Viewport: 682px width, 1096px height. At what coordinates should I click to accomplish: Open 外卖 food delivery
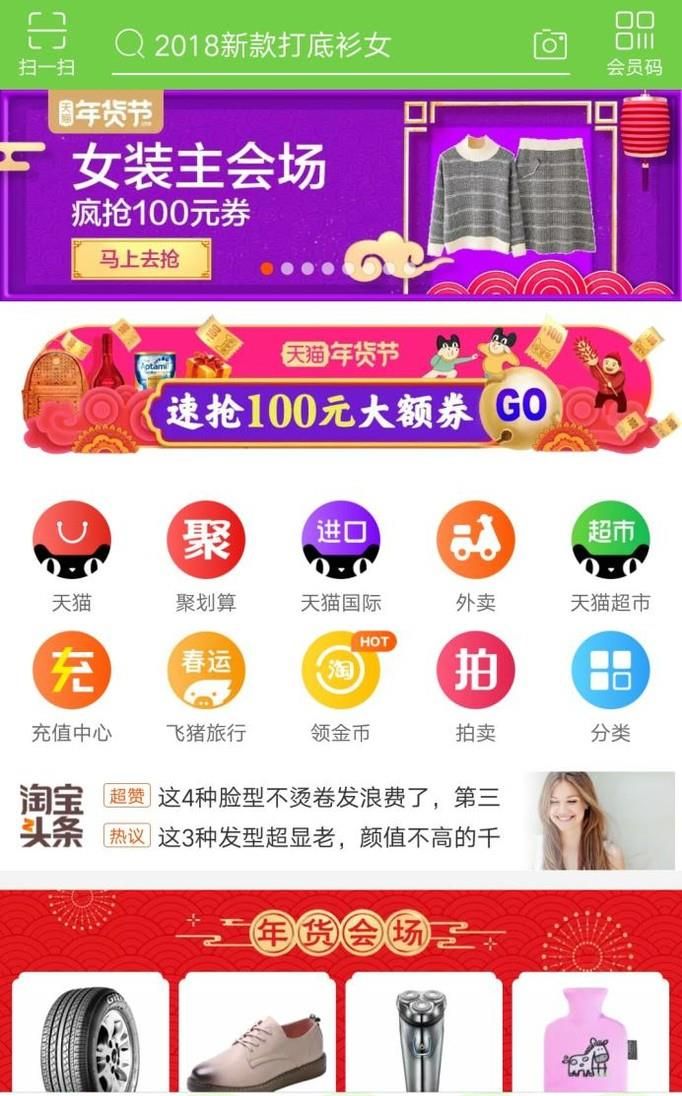pos(475,553)
